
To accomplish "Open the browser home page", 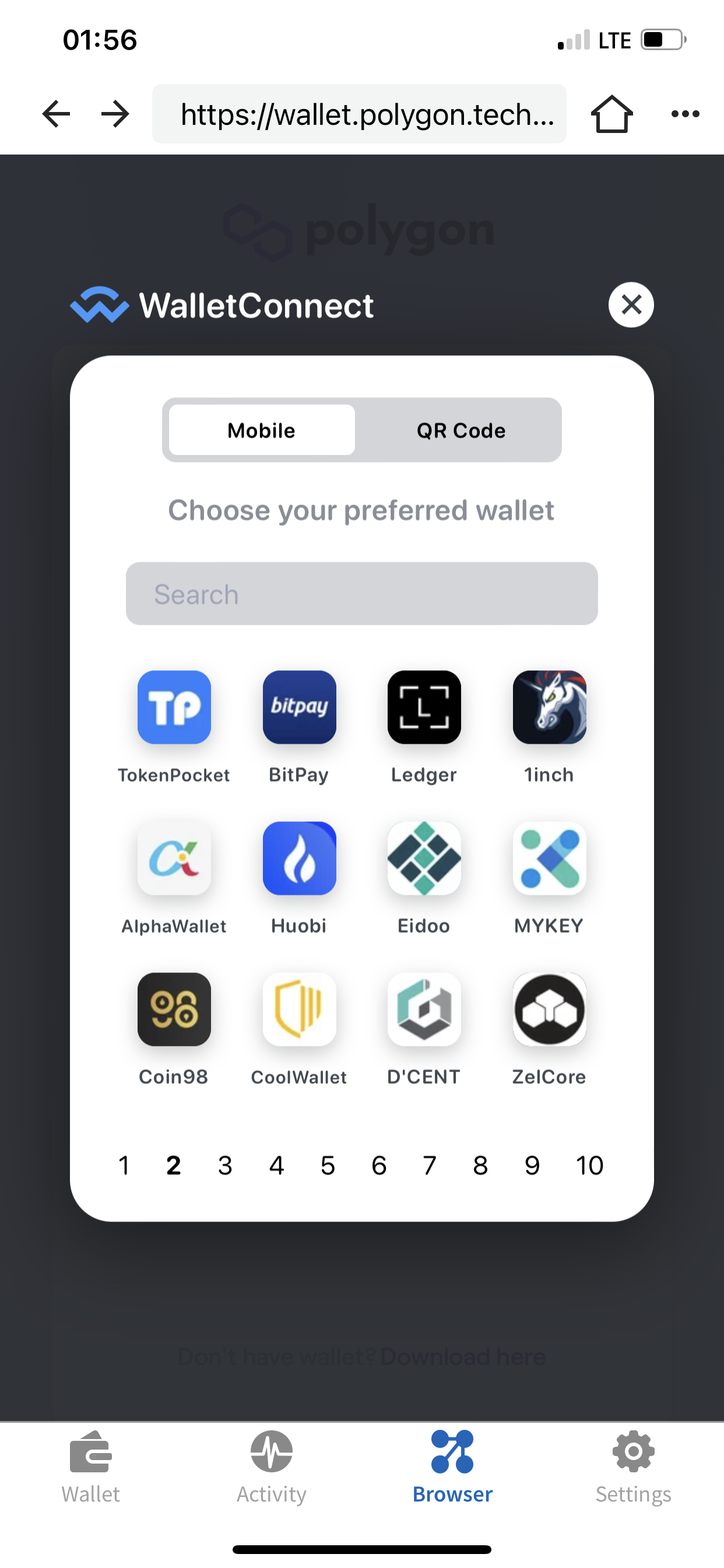I will click(x=611, y=114).
